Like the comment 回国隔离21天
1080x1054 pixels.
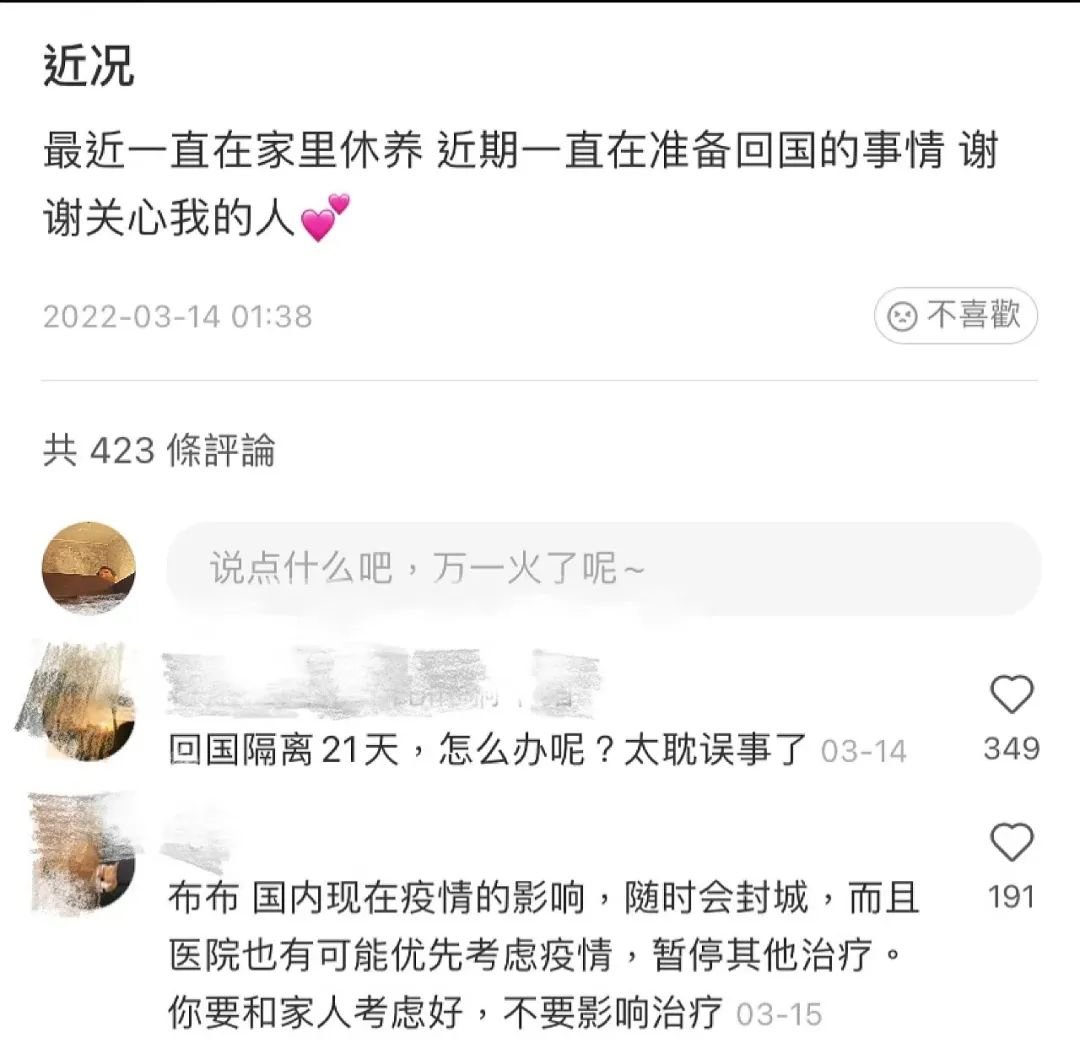pyautogui.click(x=1010, y=695)
